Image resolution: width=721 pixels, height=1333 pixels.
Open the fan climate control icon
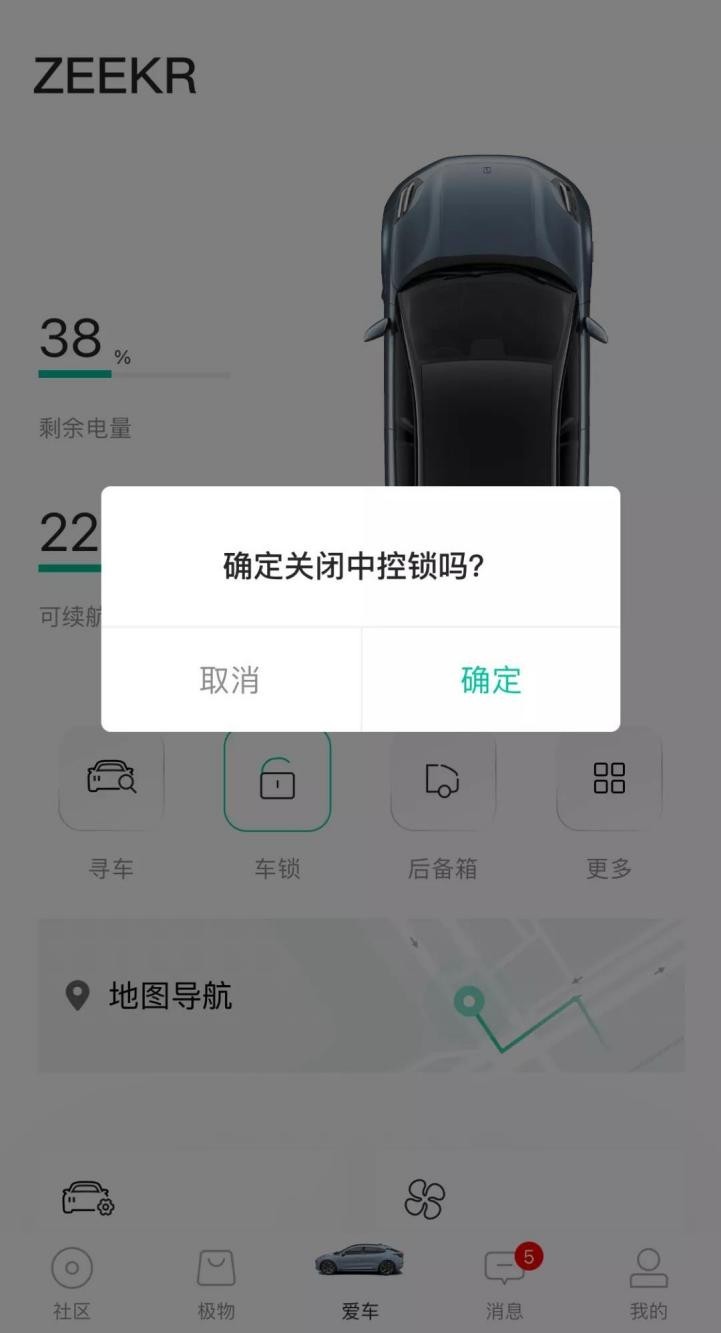pos(424,1198)
